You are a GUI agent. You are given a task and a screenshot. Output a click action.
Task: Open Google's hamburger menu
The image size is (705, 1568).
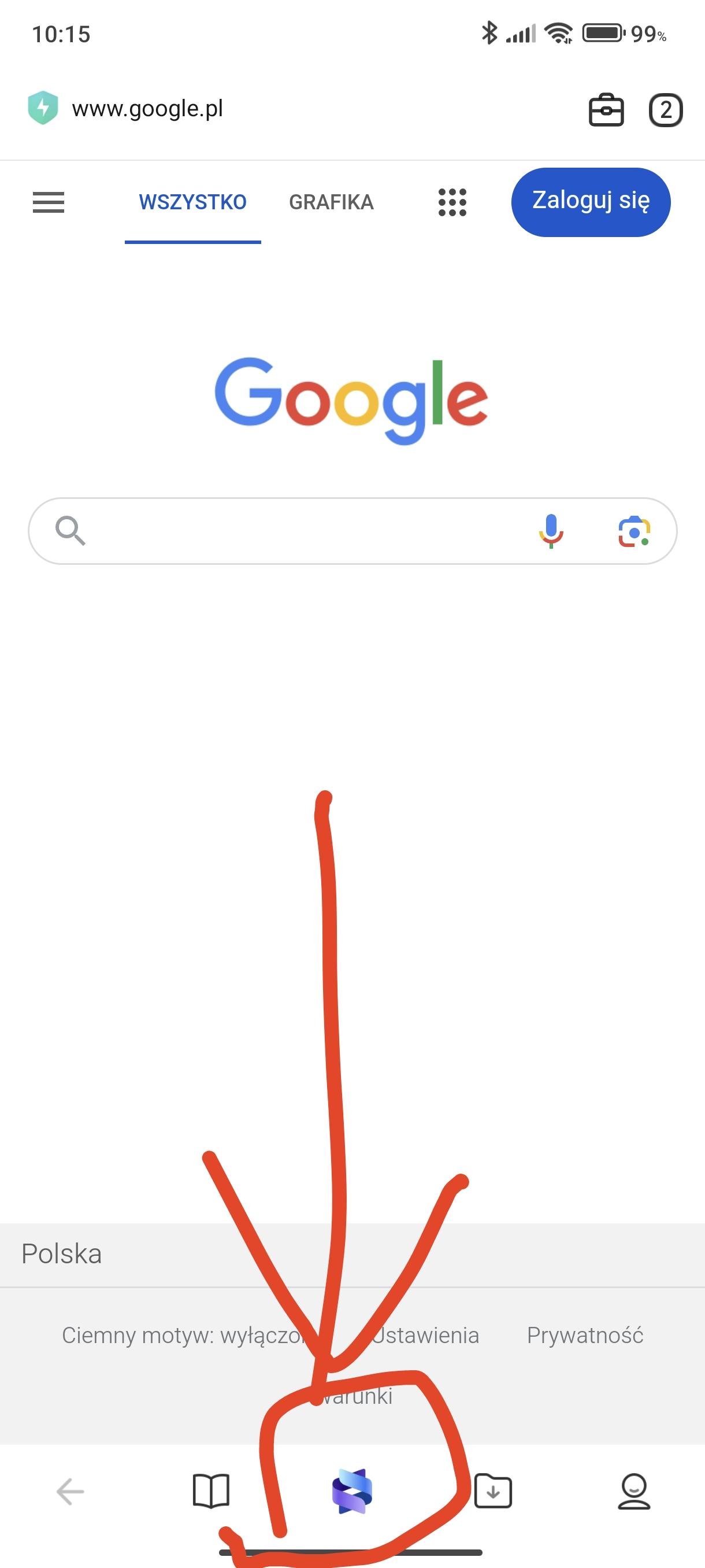click(x=48, y=202)
